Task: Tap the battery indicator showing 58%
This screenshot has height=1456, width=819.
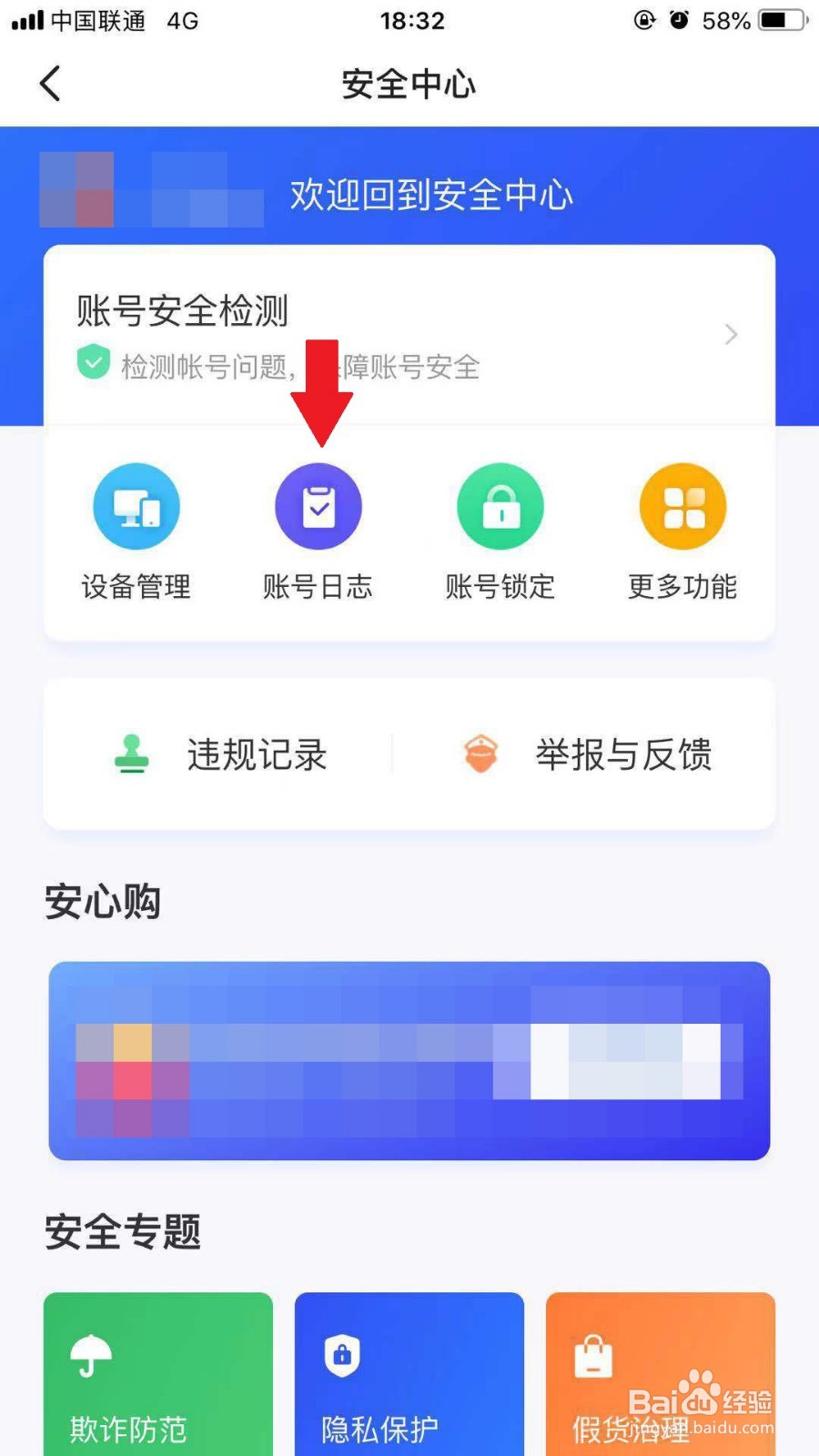Action: (x=773, y=20)
